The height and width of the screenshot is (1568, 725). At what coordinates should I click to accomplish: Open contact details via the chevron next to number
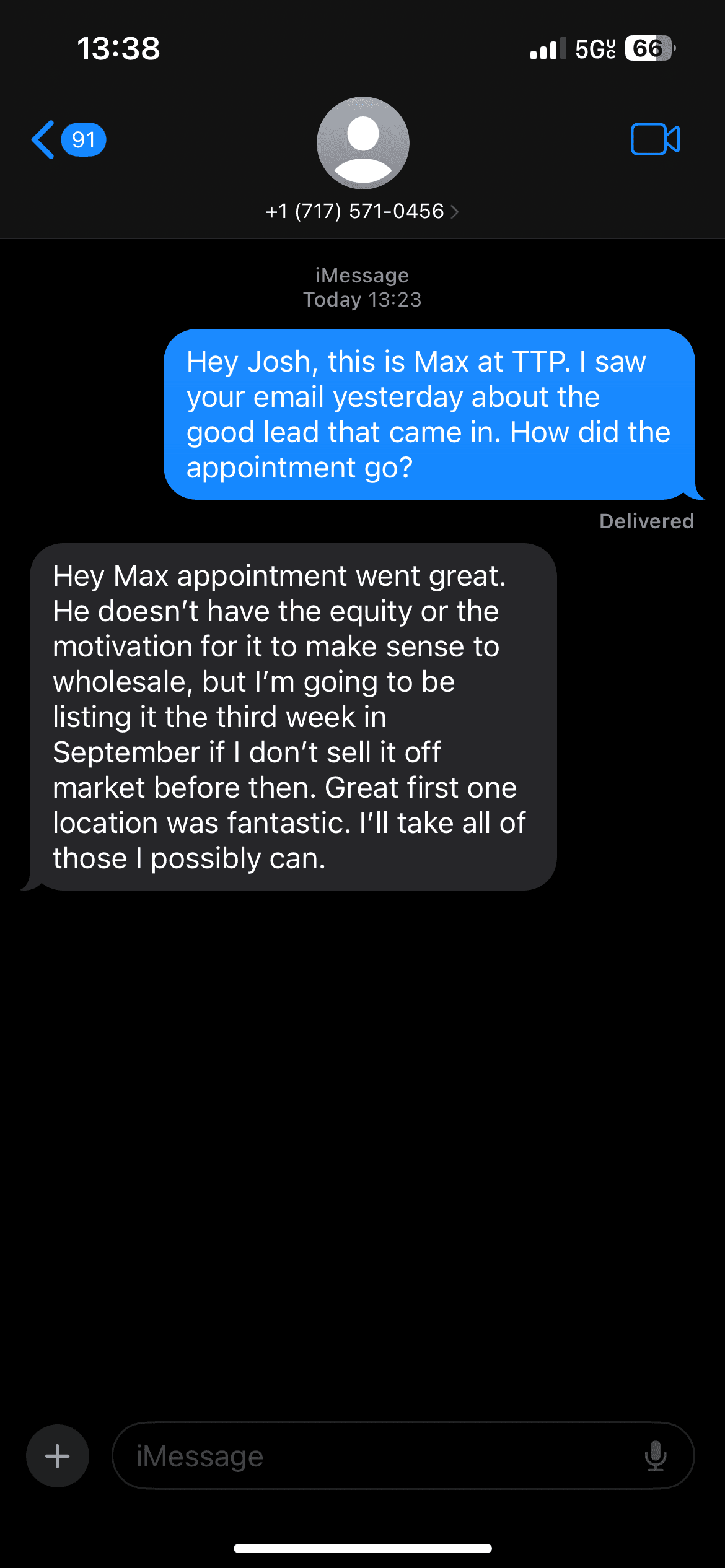point(455,211)
